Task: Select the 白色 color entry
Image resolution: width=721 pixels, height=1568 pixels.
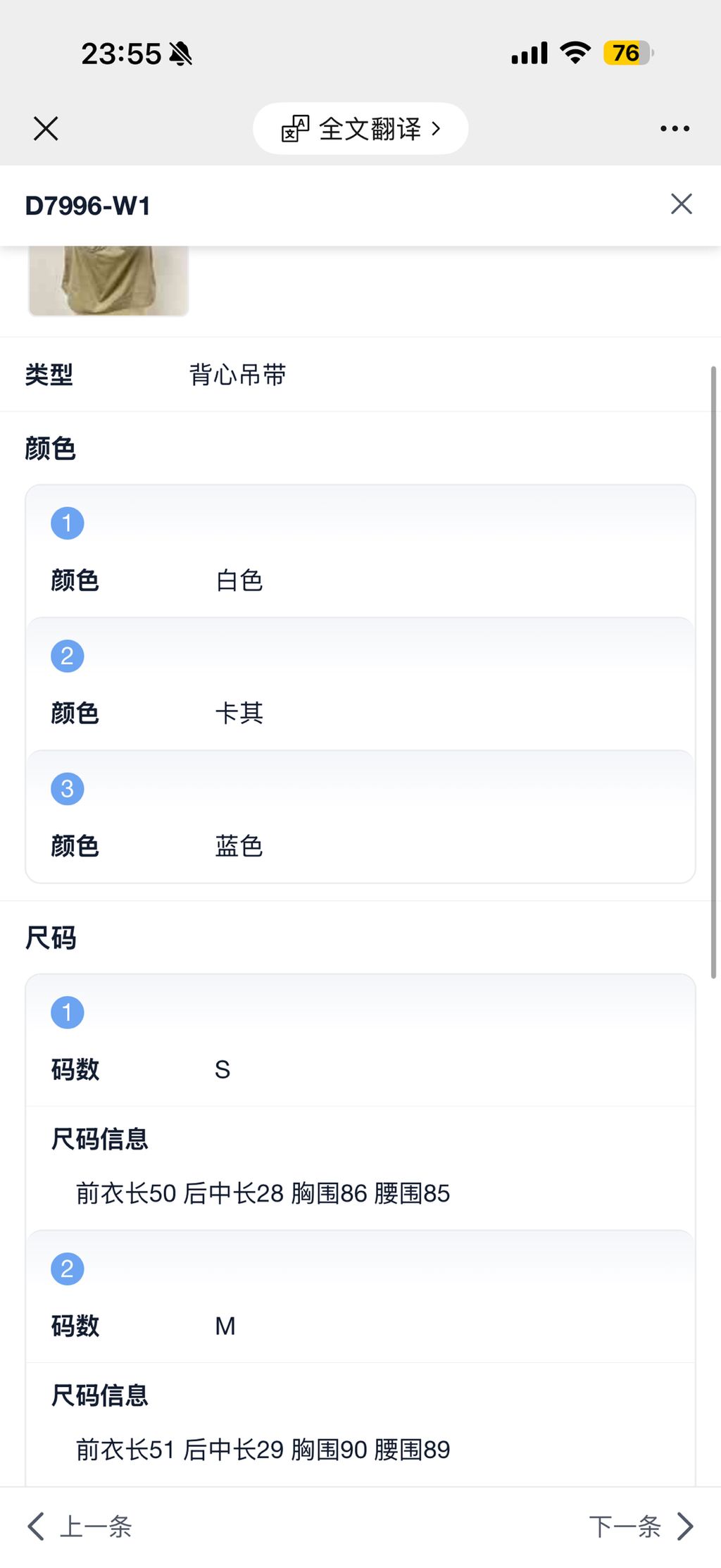Action: [x=240, y=580]
